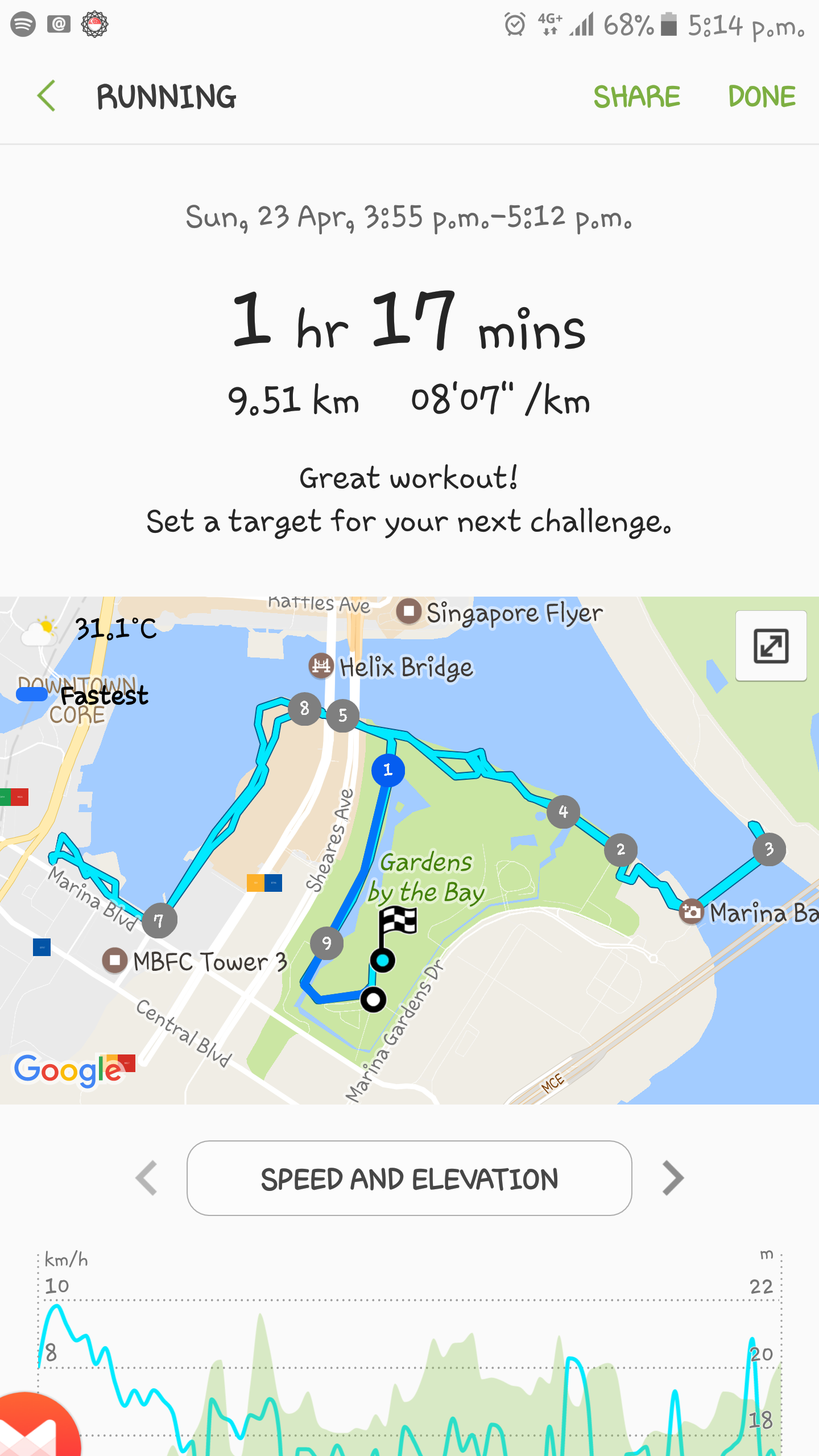819x1456 pixels.
Task: Expand the route map to full screen
Action: click(771, 646)
